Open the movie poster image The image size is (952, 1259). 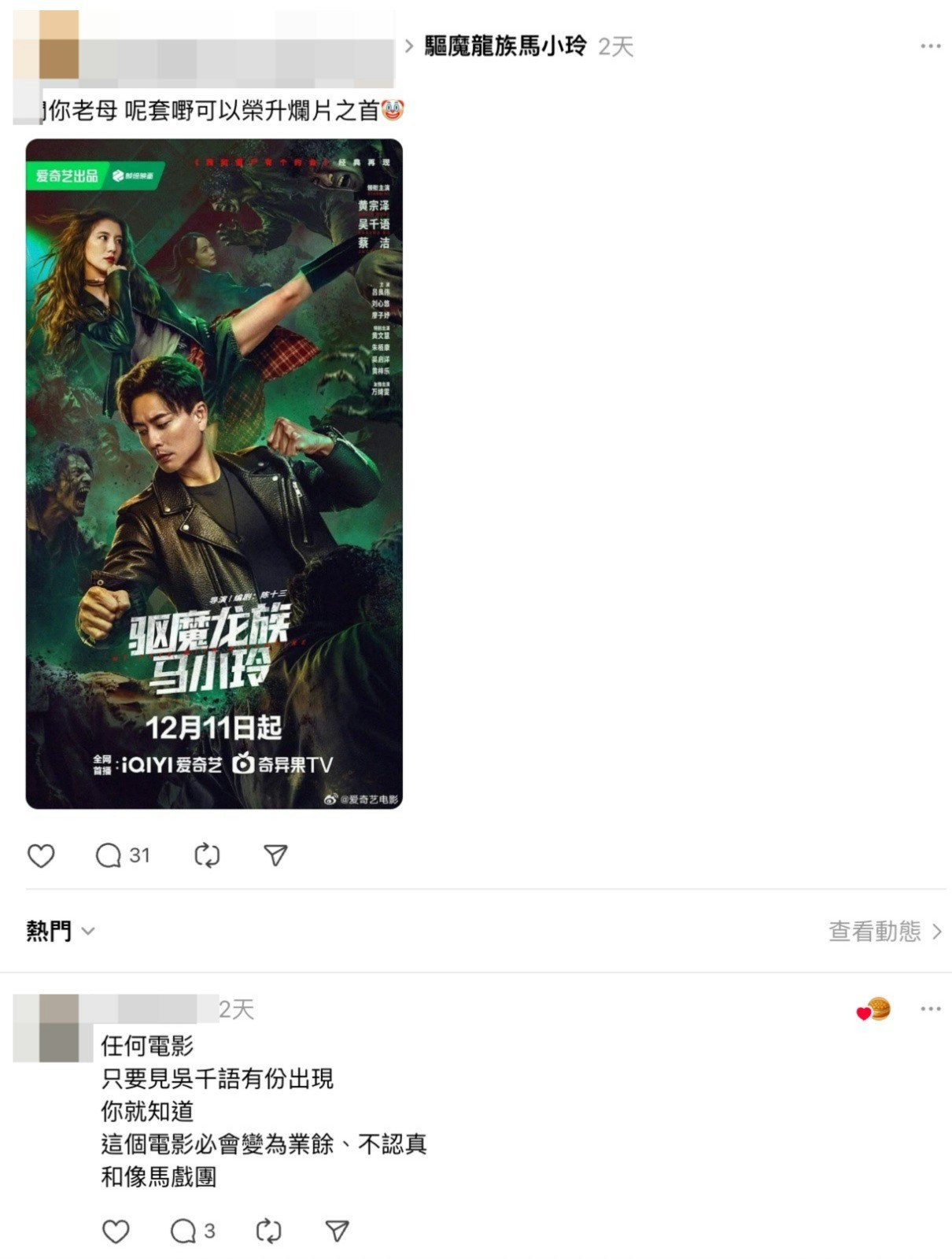pos(214,474)
